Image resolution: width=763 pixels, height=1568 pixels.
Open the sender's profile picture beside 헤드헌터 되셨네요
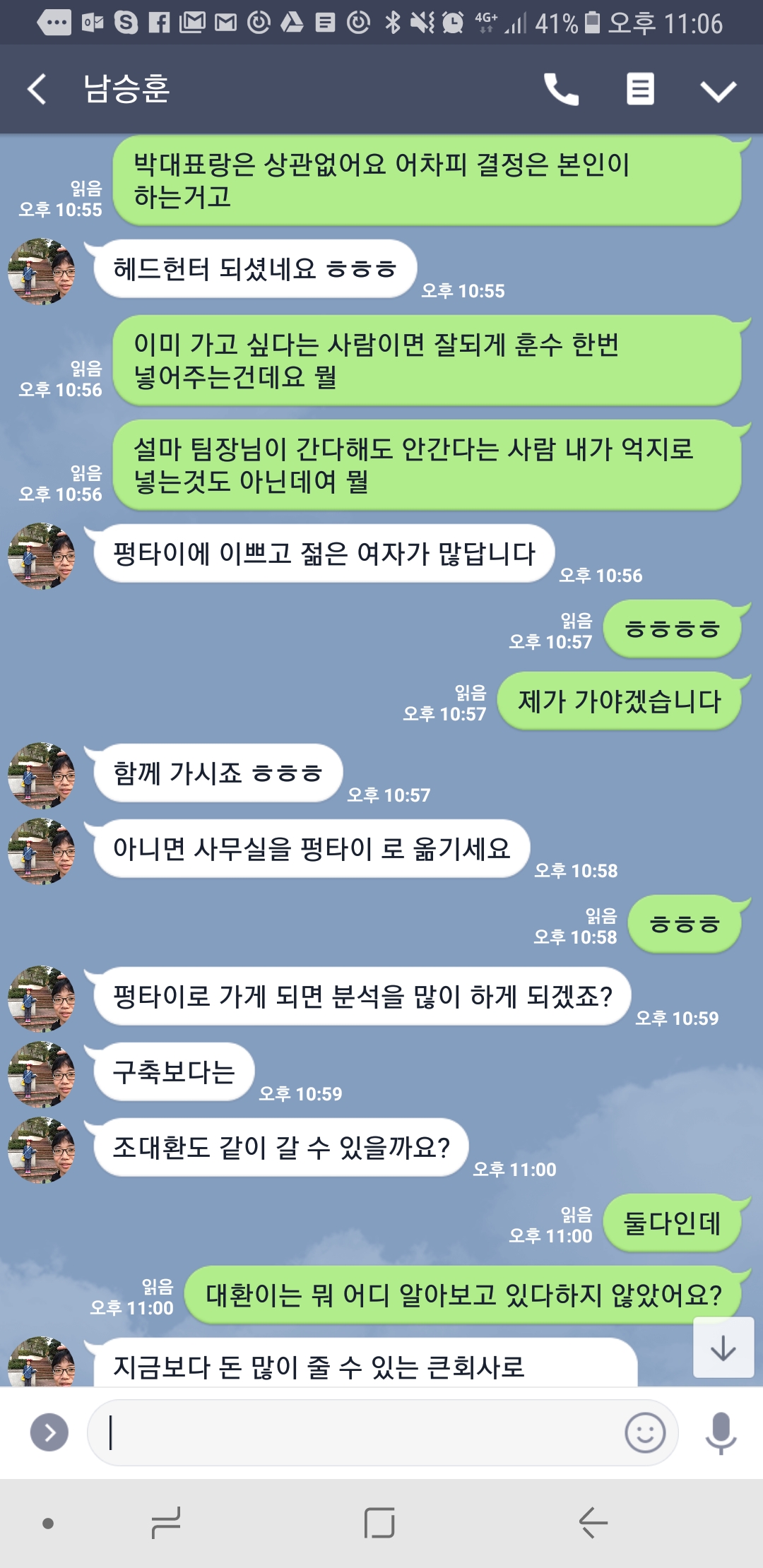pos(41,271)
